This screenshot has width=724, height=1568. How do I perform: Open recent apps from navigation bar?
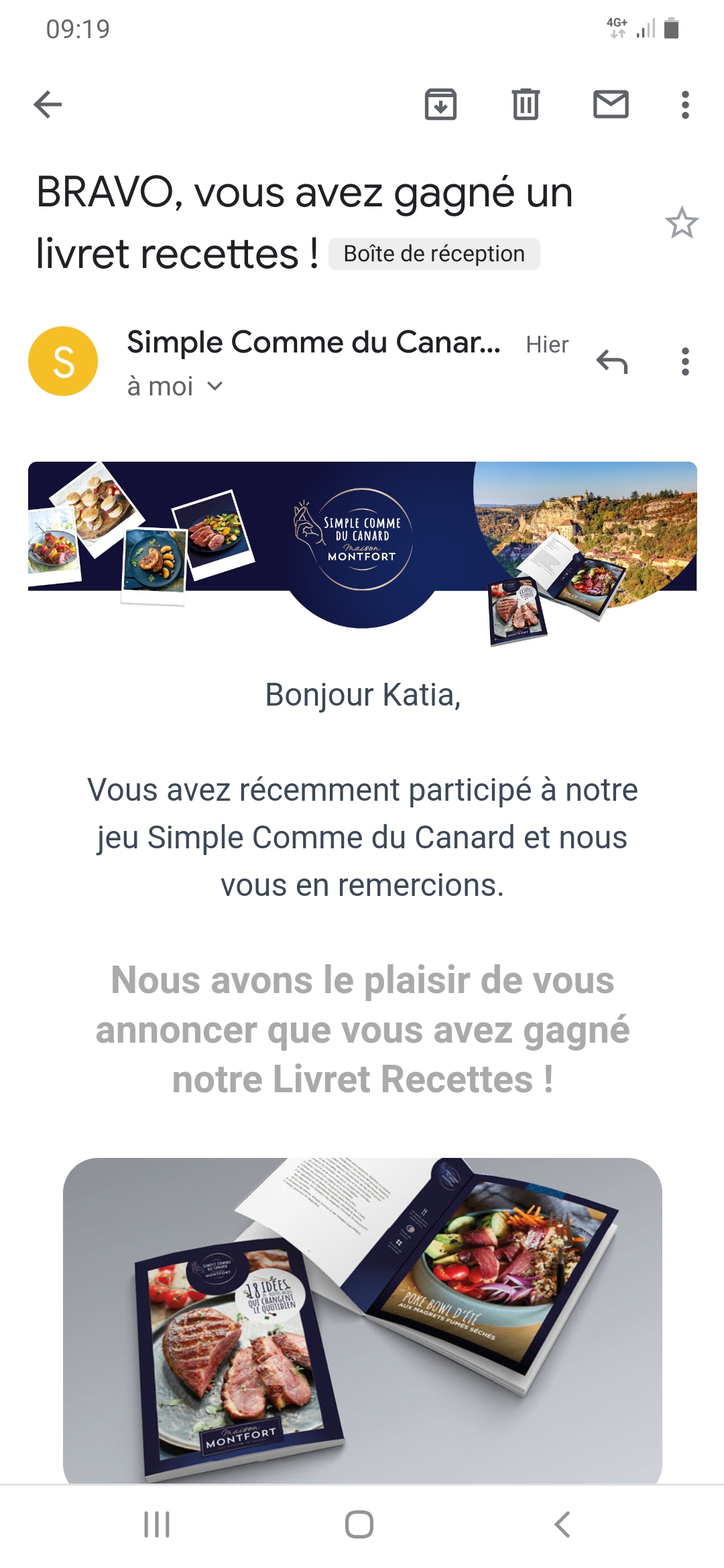tap(157, 1524)
